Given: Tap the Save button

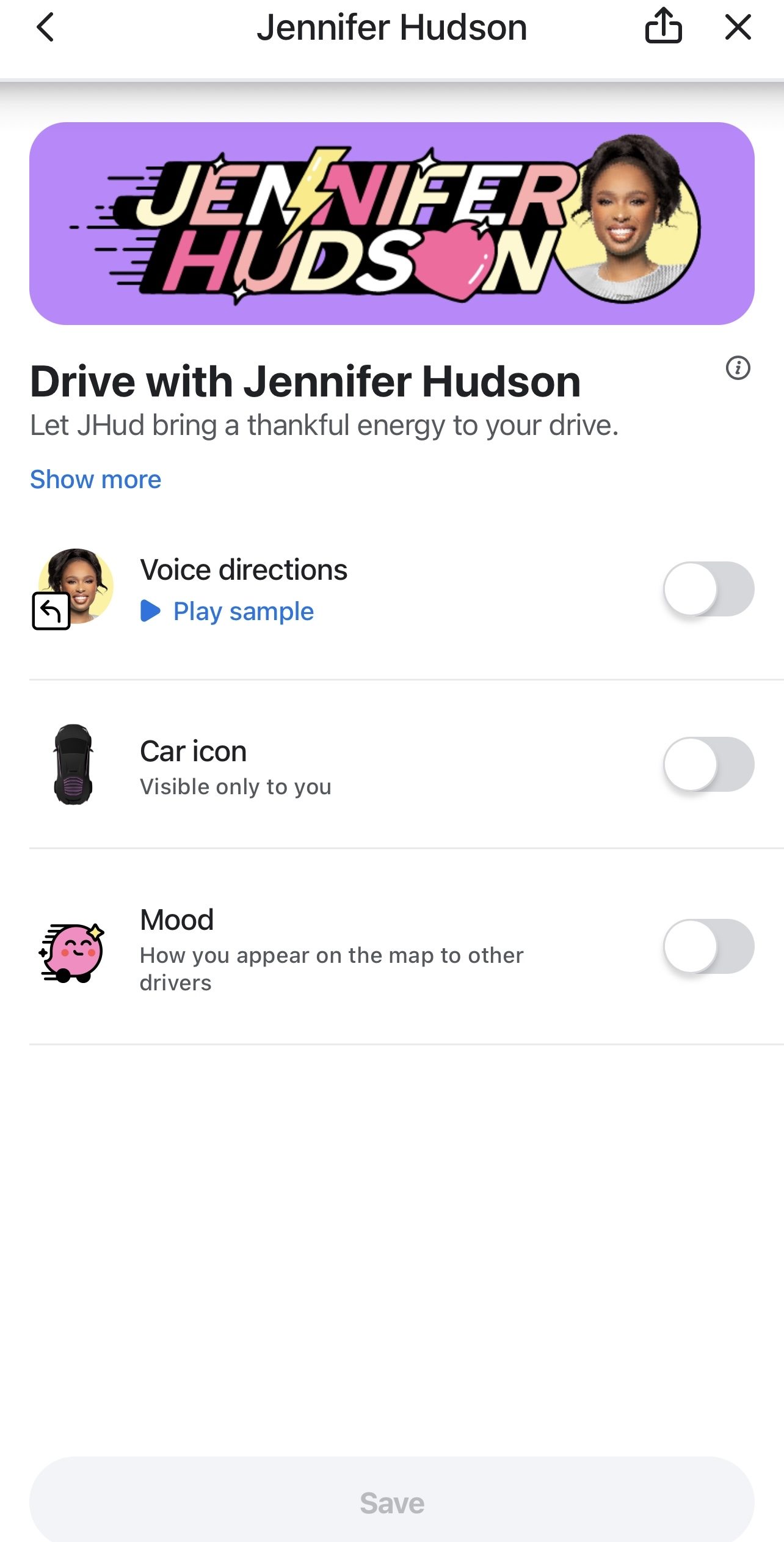Looking at the screenshot, I should (392, 1502).
